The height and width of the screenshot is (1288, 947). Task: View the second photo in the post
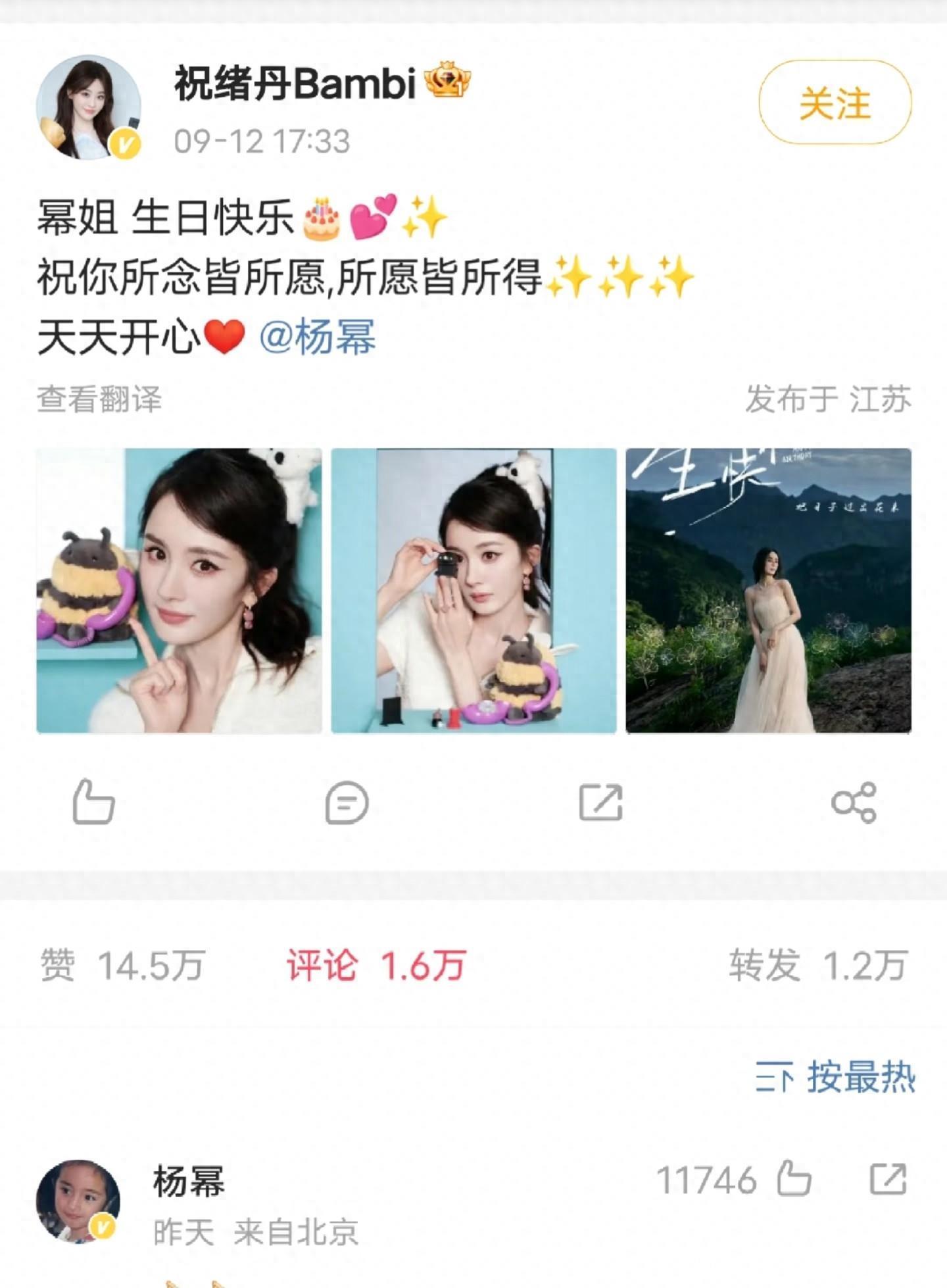tap(473, 591)
